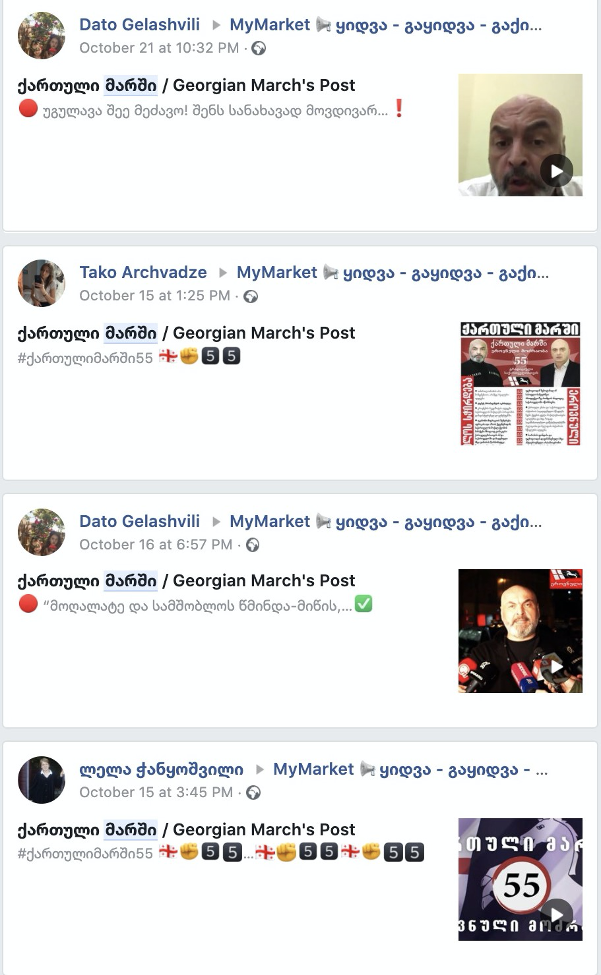Play the video in the October 16 post
Viewport: 601px width, 975px height.
[x=556, y=667]
